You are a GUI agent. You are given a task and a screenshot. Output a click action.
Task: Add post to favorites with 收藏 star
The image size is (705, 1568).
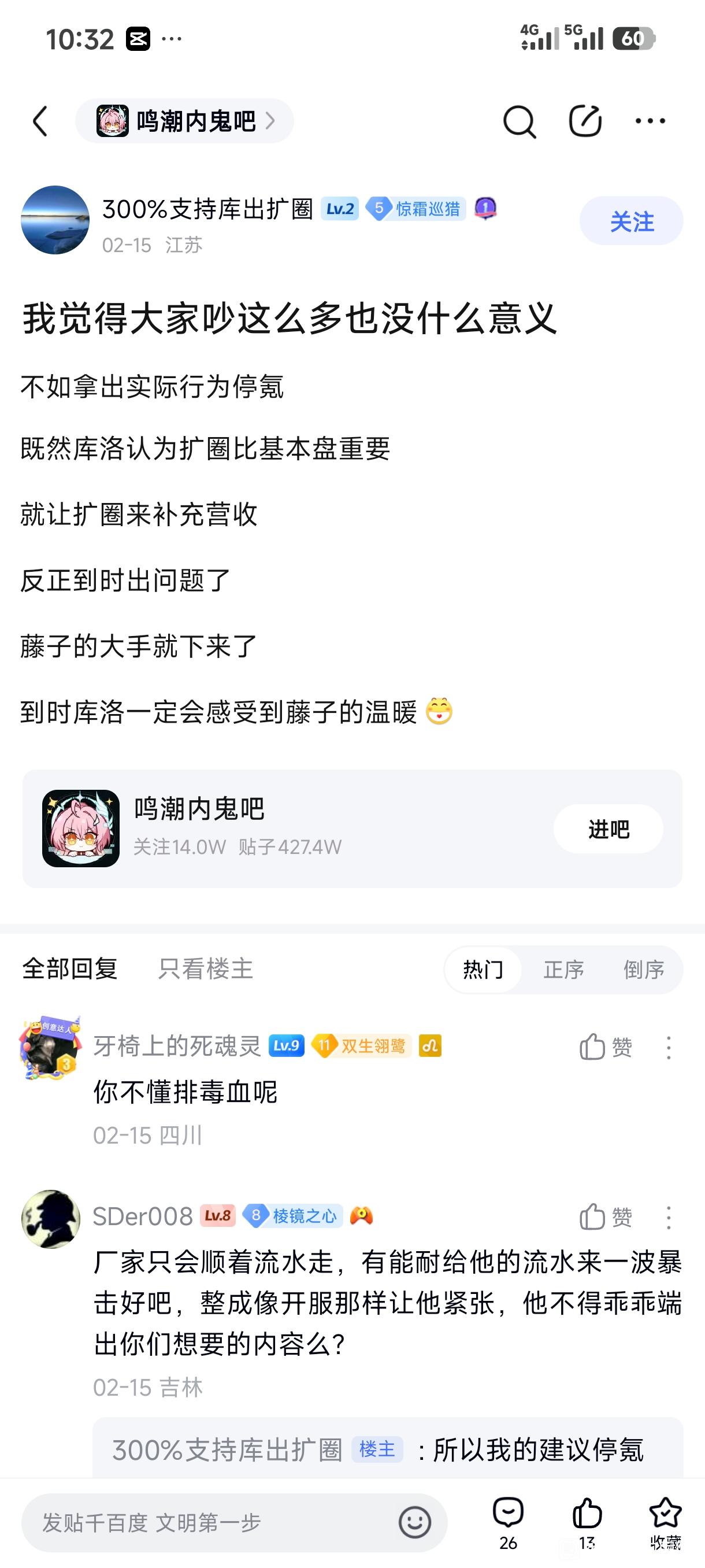pos(665,1521)
